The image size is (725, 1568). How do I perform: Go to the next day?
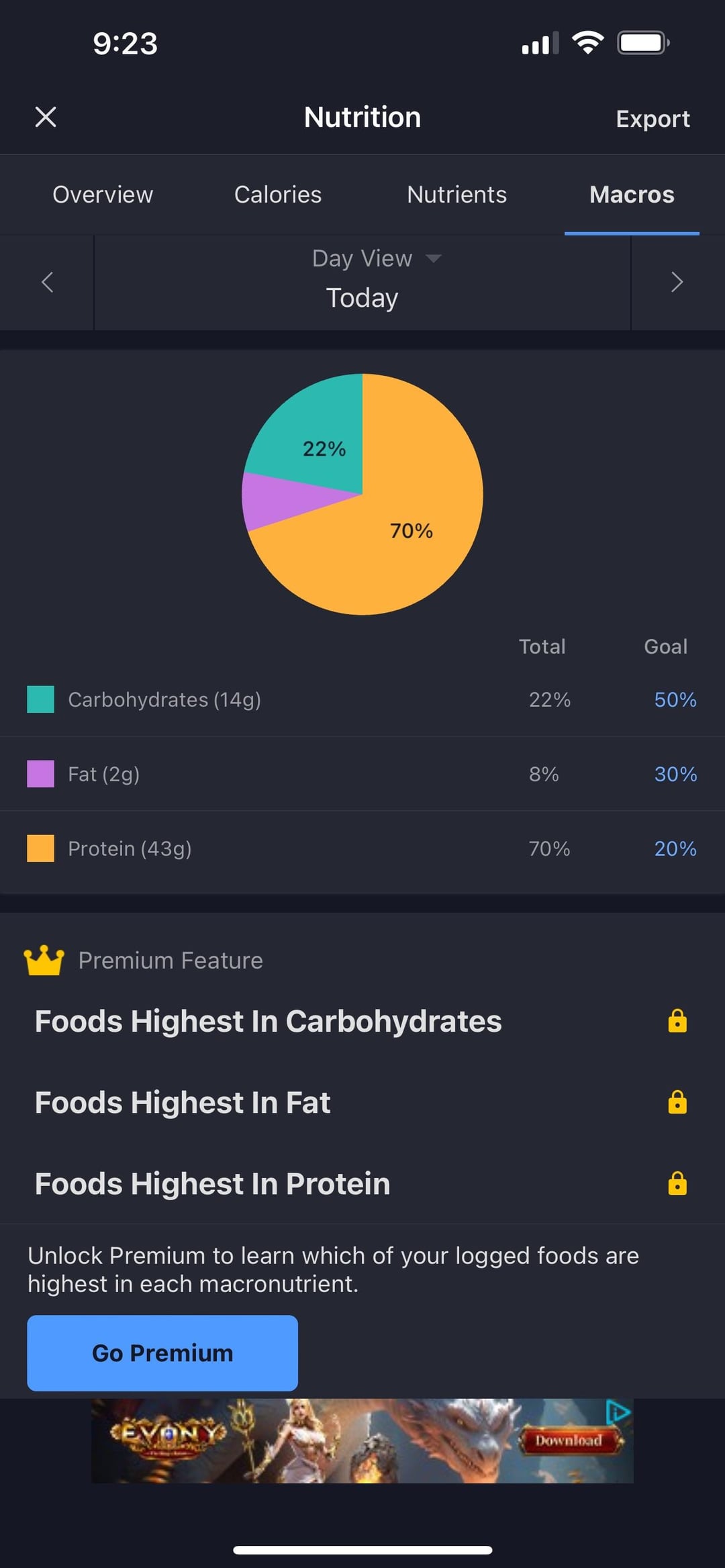coord(677,282)
